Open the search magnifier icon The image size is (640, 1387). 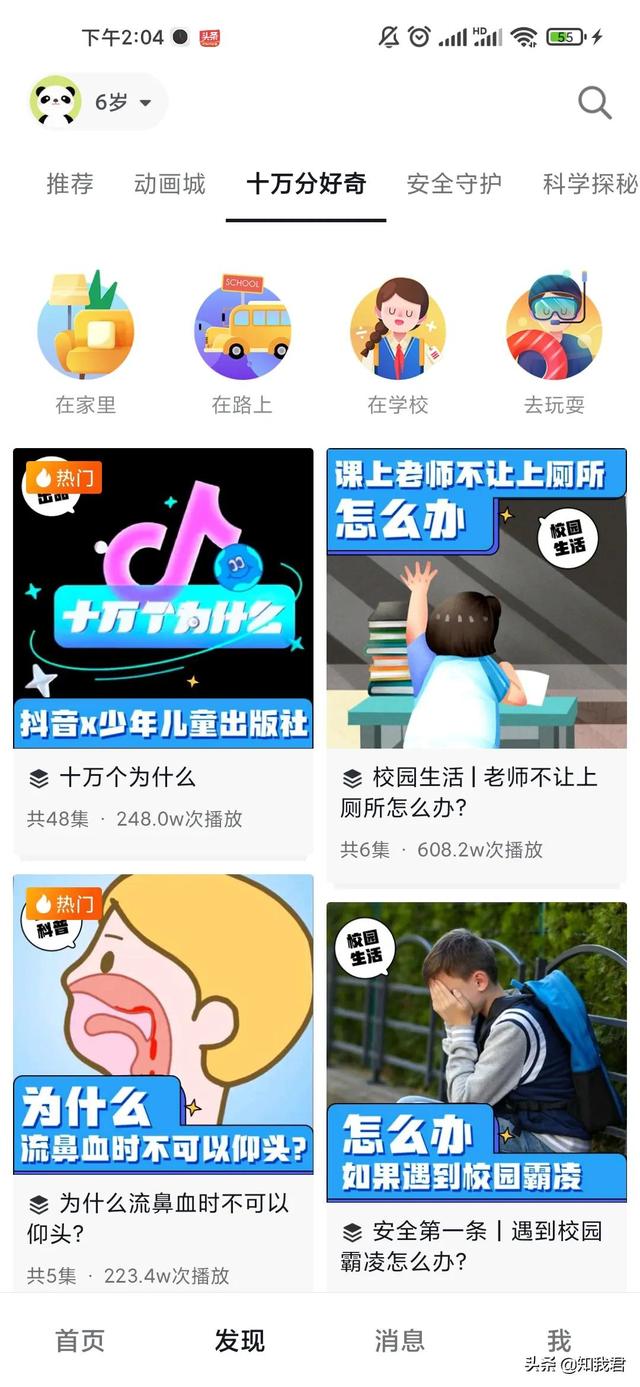594,102
